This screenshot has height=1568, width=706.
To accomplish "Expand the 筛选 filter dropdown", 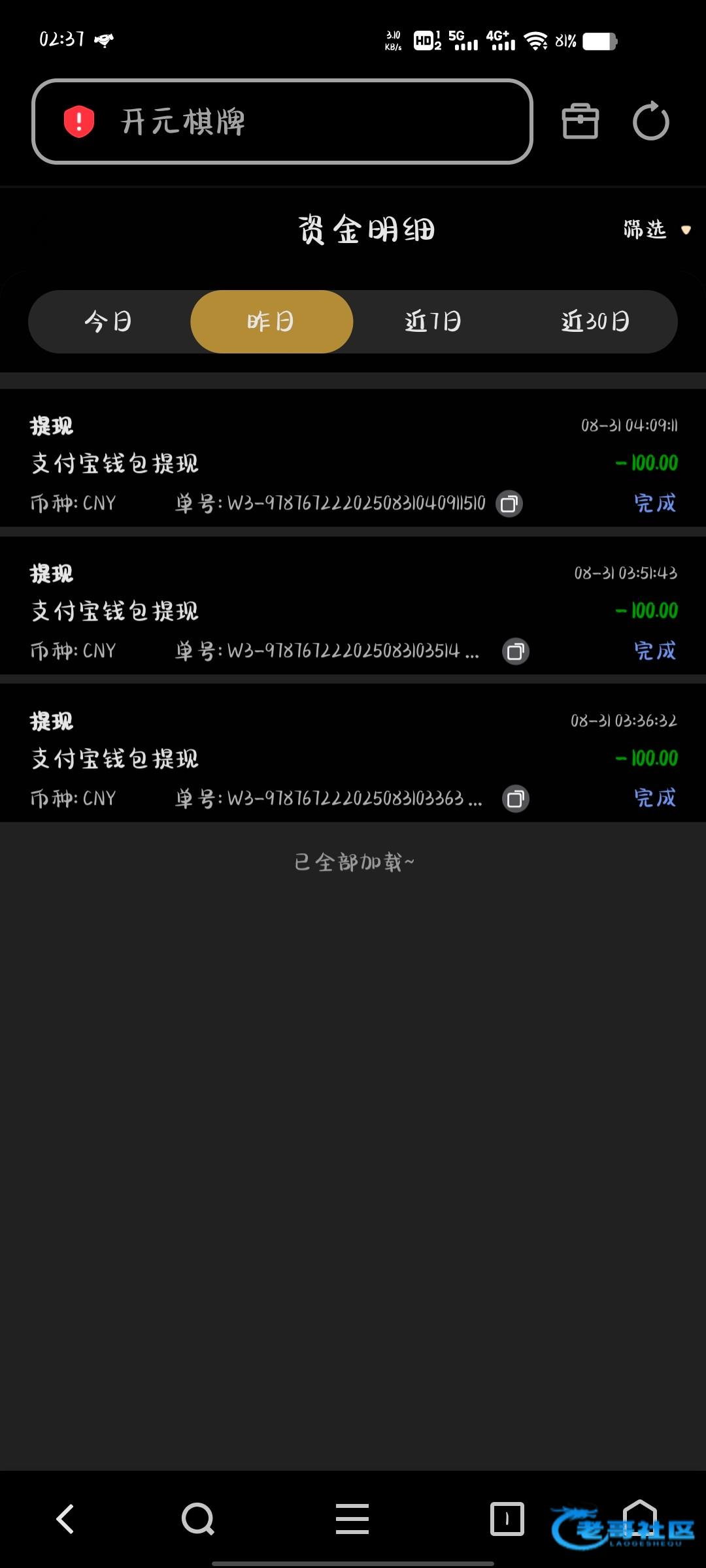I will point(656,229).
